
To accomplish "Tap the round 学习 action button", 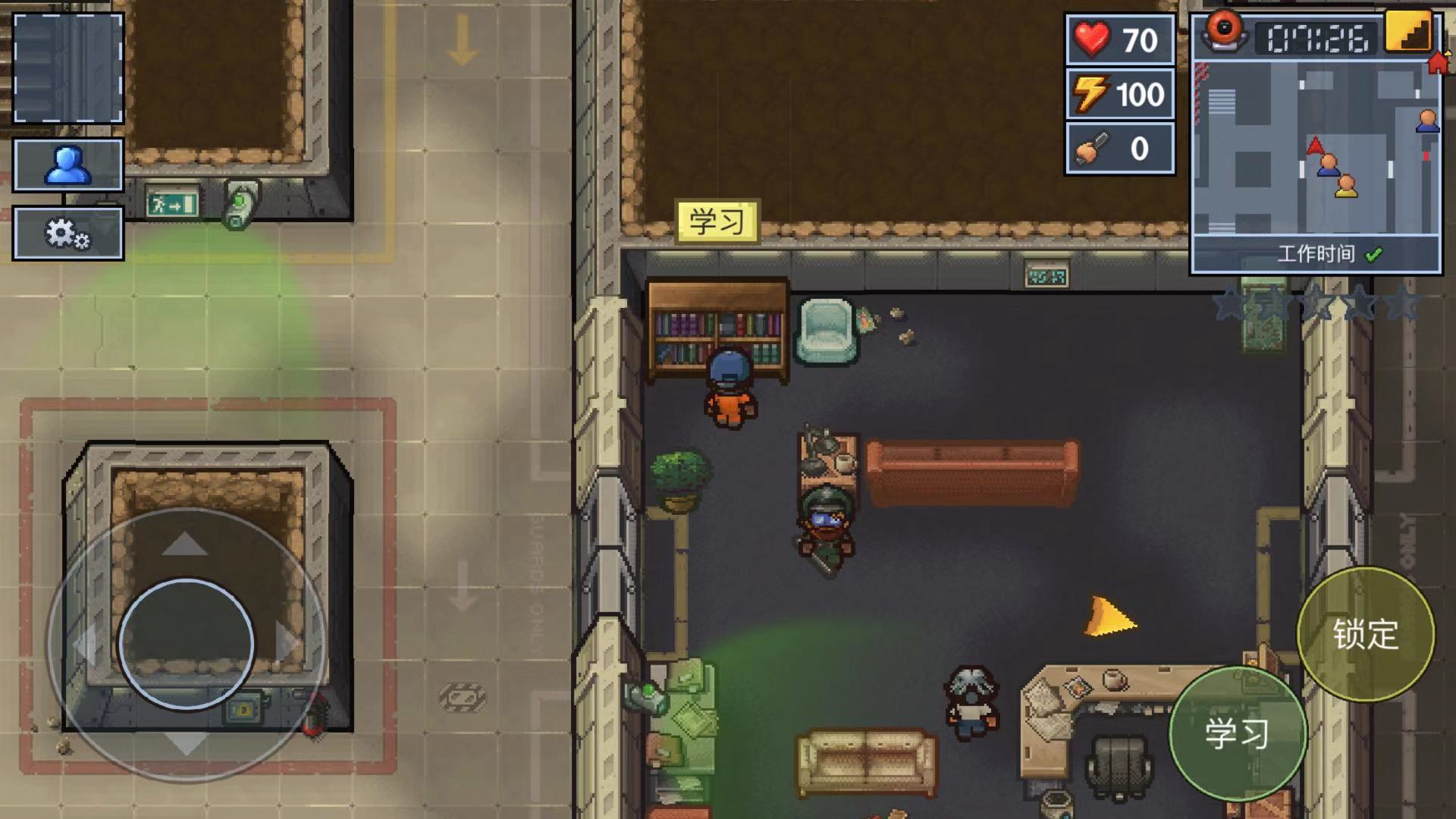I will tap(1237, 733).
